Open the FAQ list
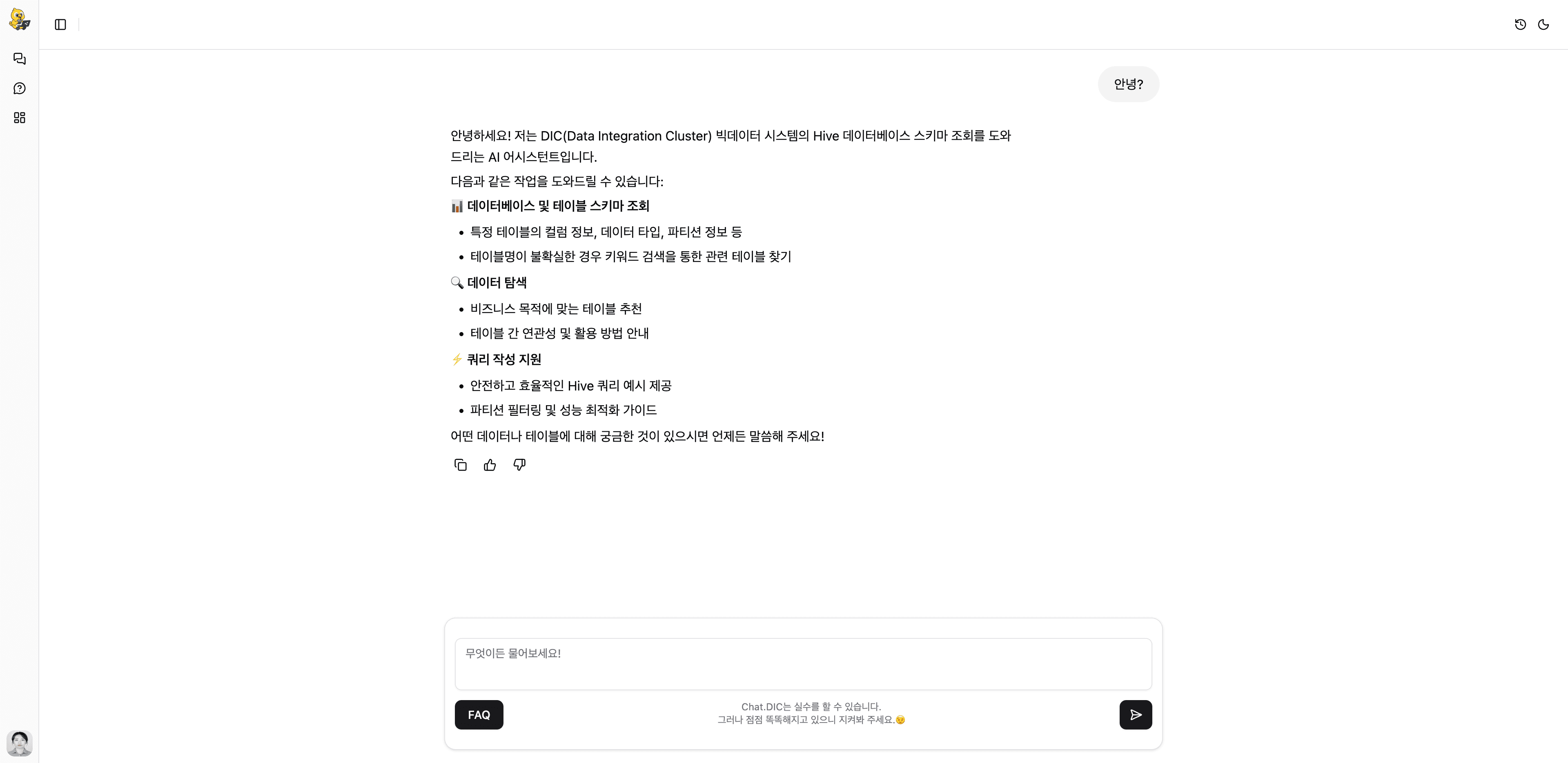The image size is (1568, 763). (x=479, y=715)
